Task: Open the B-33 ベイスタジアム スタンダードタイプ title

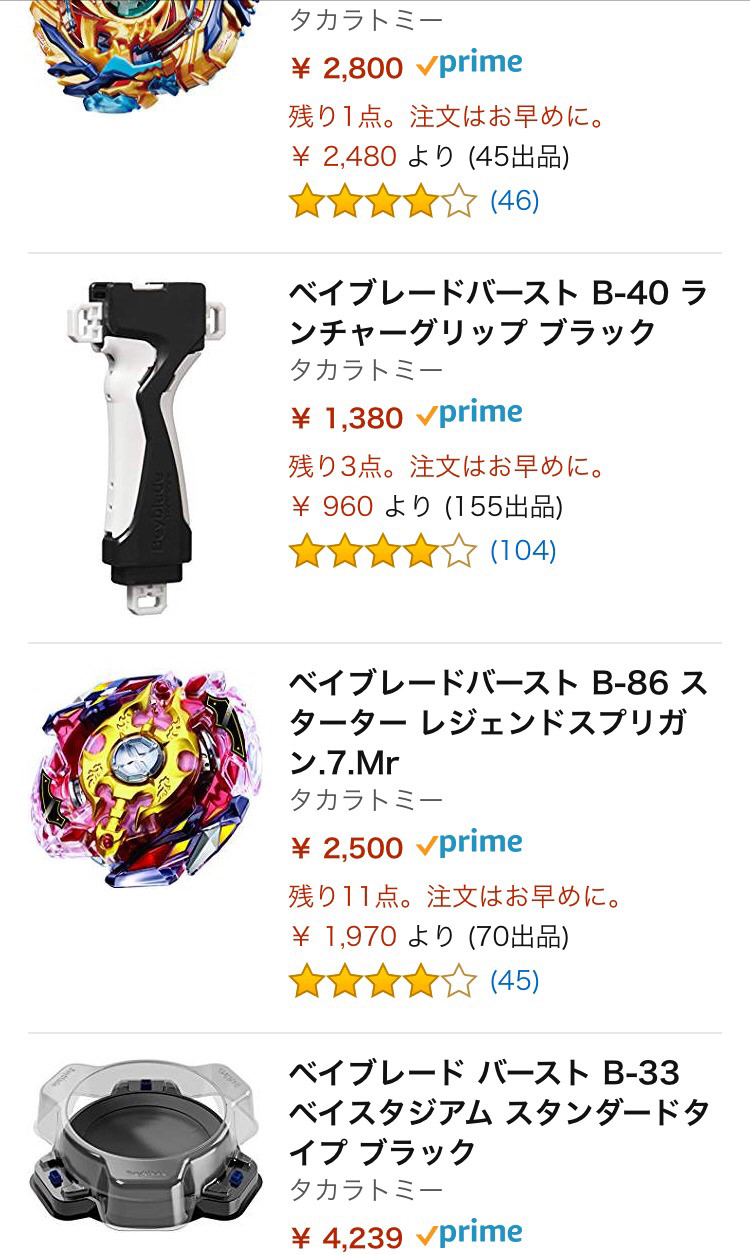Action: tap(497, 1112)
